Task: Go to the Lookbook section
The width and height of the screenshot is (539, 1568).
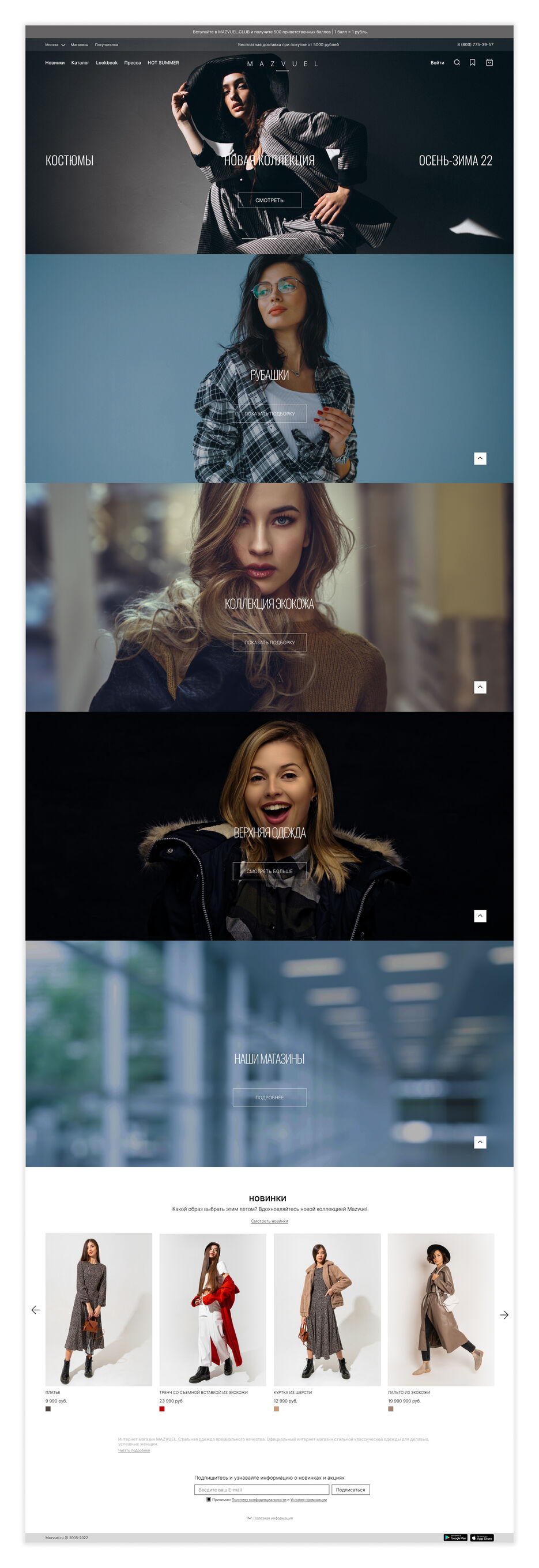Action: [x=107, y=63]
